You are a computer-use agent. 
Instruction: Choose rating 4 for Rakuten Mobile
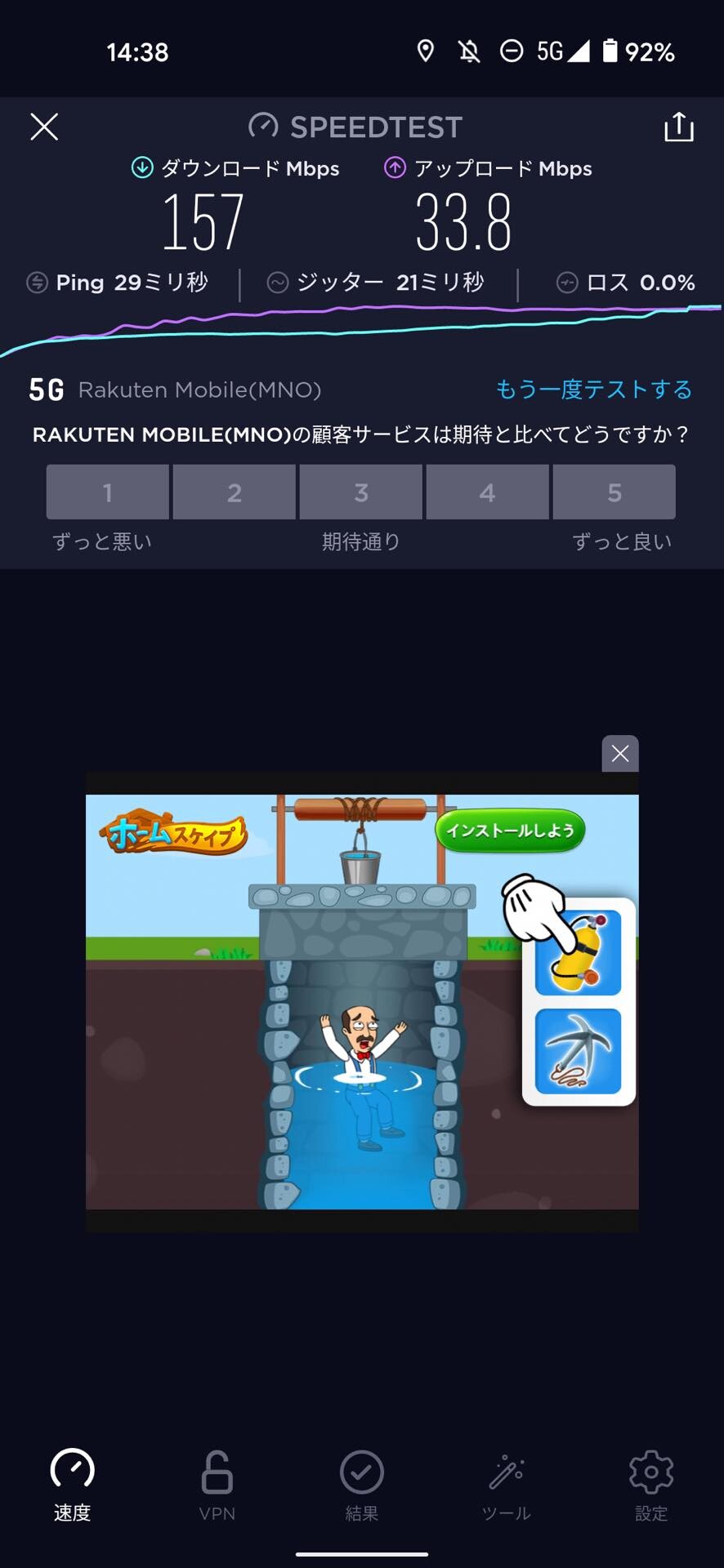(x=488, y=492)
